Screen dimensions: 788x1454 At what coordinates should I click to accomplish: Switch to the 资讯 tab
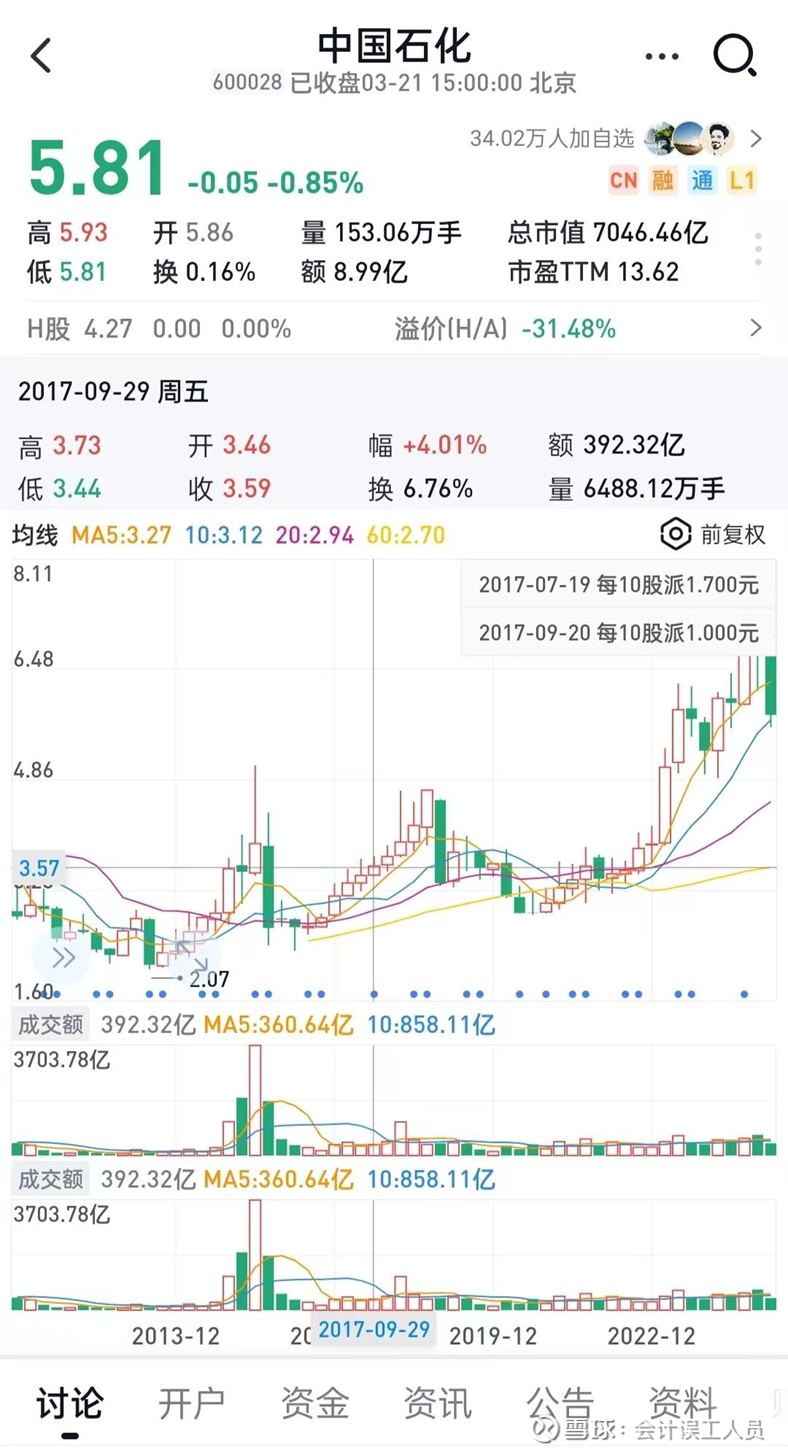pyautogui.click(x=437, y=1402)
